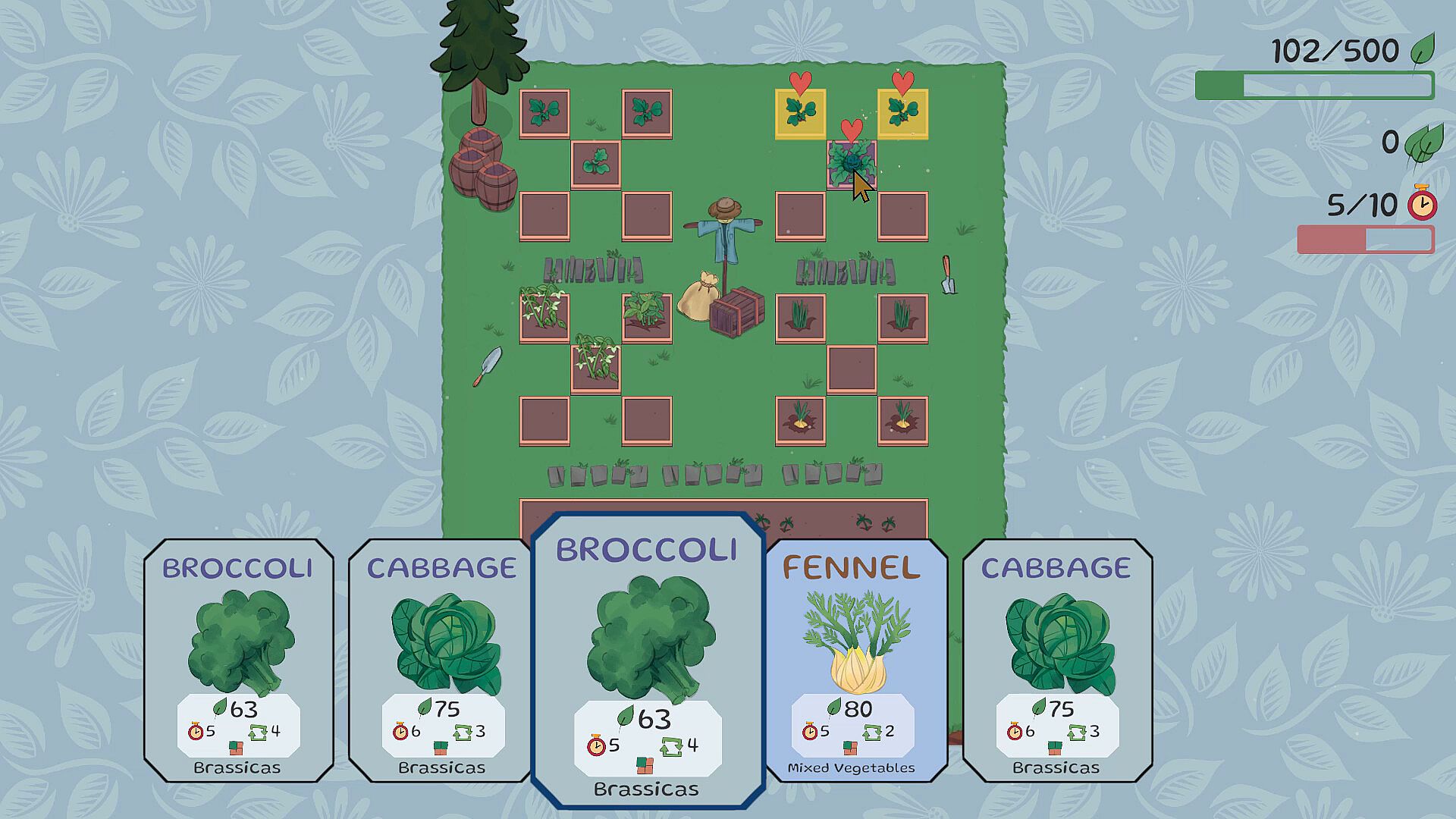Tap the enlarged, selected Broccoli card
Screen dimensions: 1456x819
pos(647,661)
